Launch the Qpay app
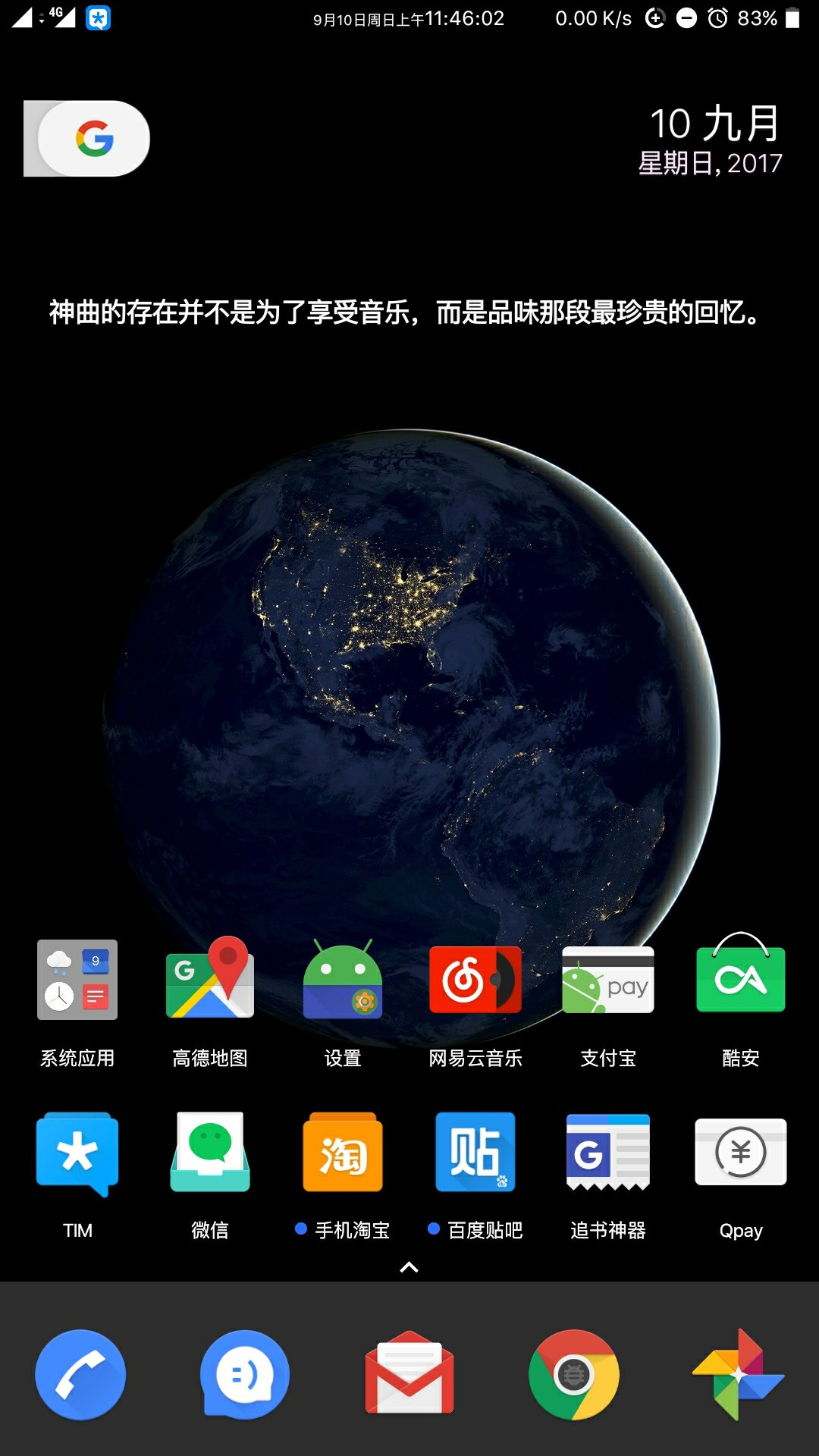Image resolution: width=819 pixels, height=1456 pixels. (741, 1153)
